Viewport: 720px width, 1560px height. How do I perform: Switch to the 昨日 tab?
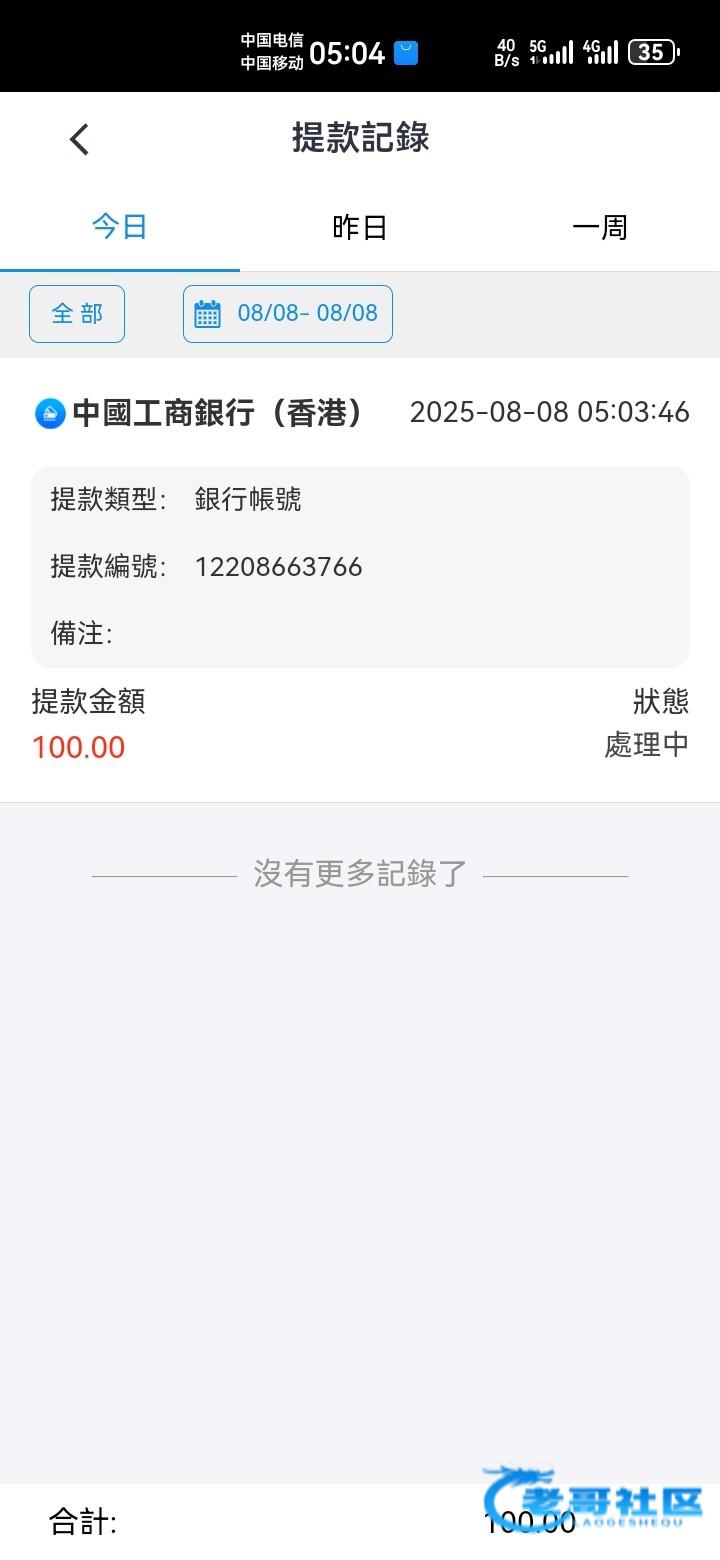click(360, 227)
